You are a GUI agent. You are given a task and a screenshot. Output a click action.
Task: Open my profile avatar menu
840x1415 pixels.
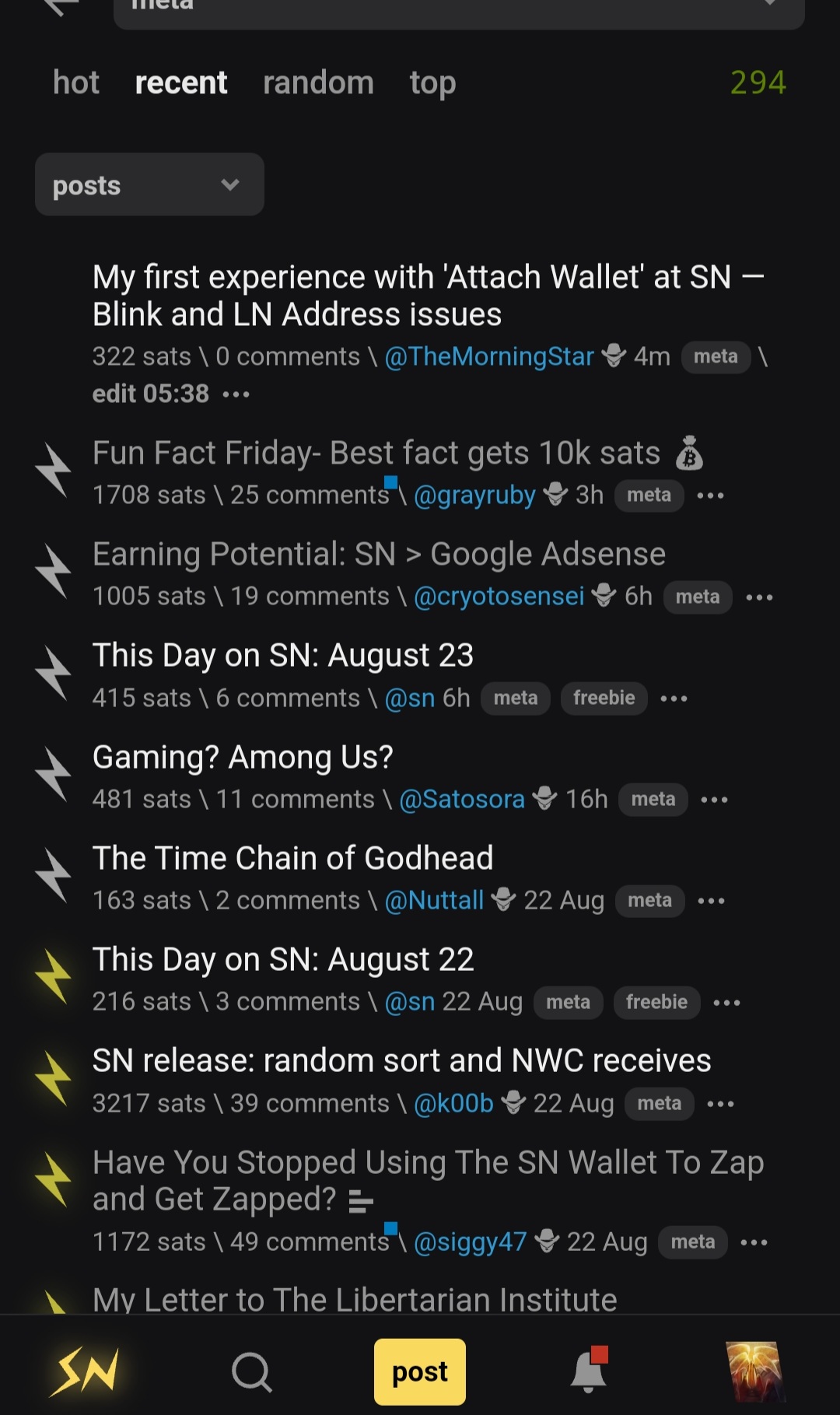(753, 1371)
